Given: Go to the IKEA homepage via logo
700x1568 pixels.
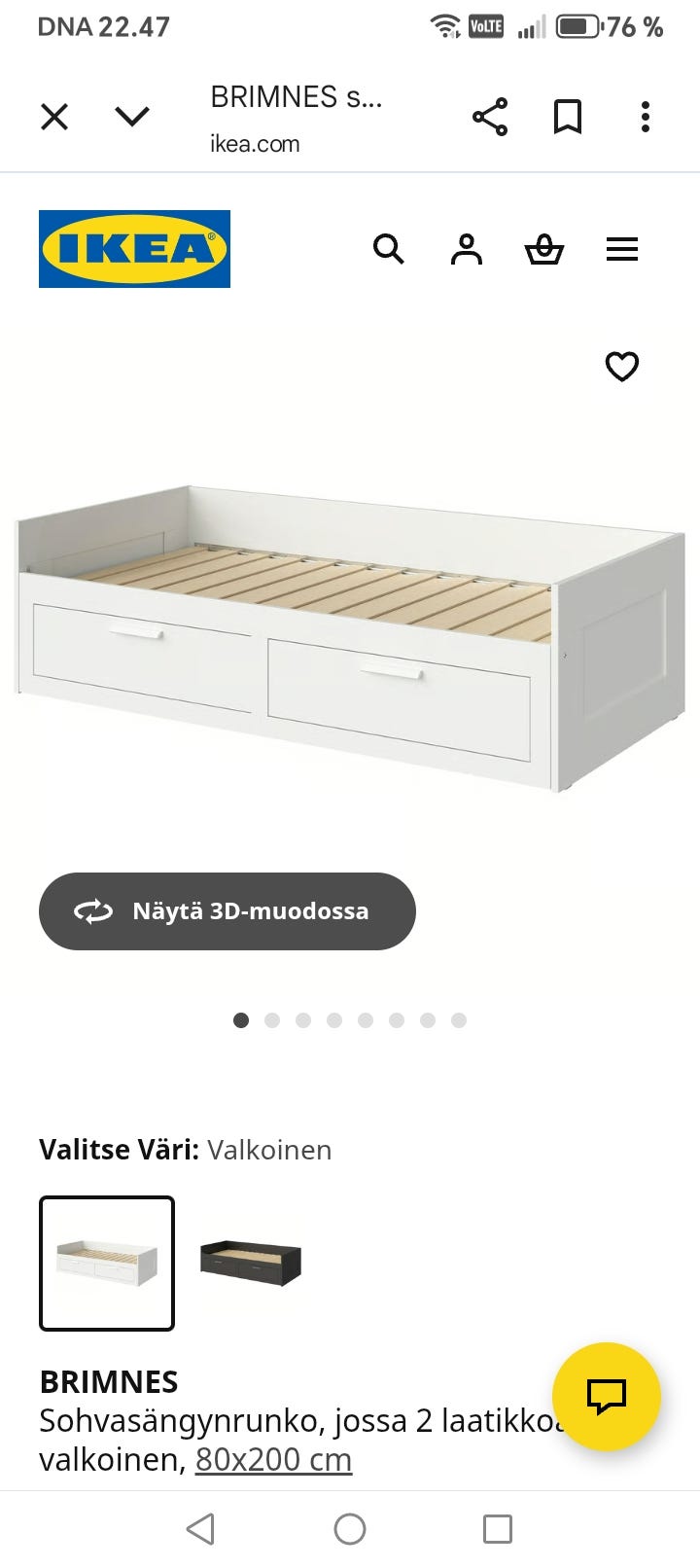Looking at the screenshot, I should click(134, 249).
